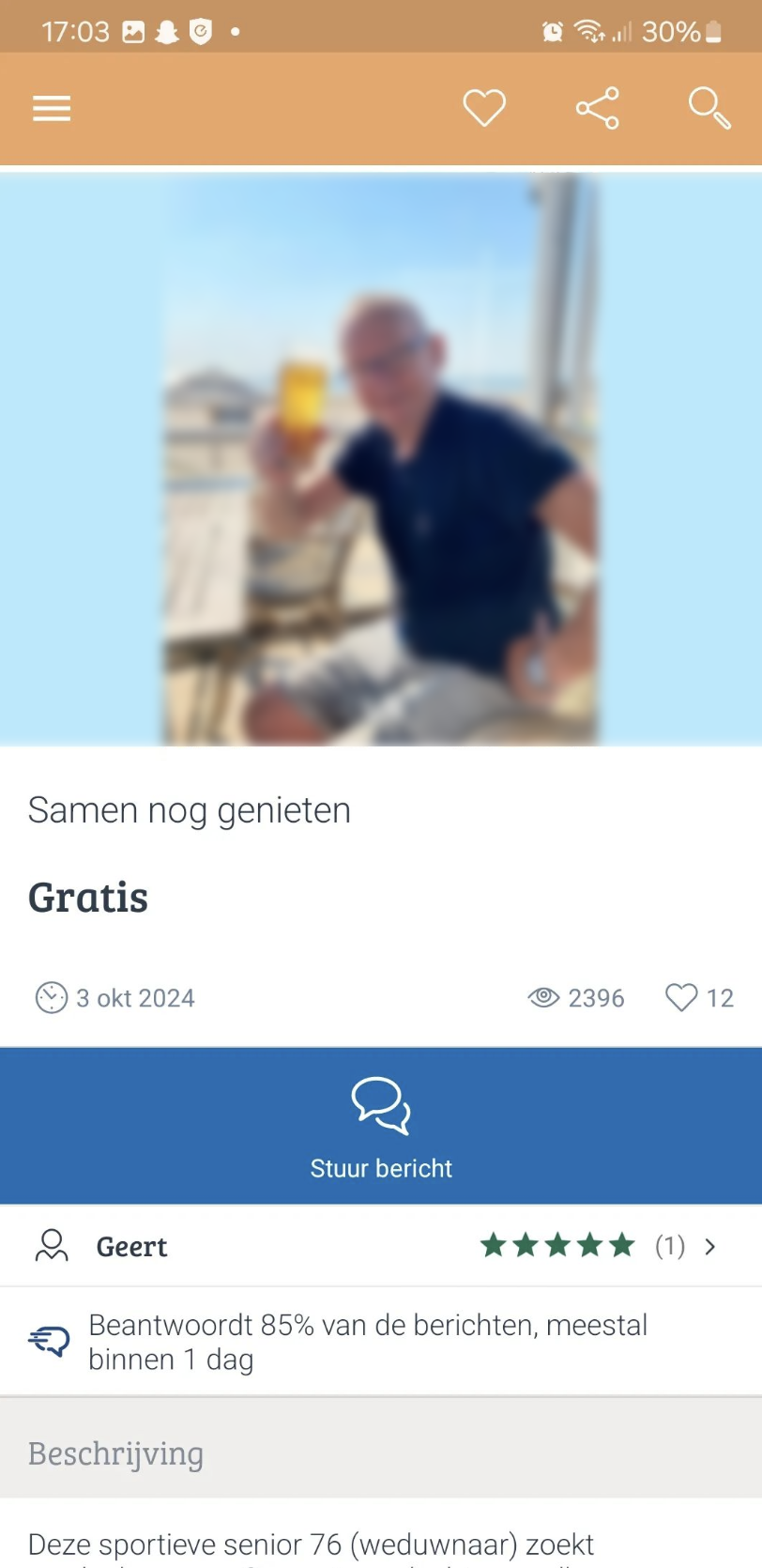The width and height of the screenshot is (762, 1568).
Task: Click the clock icon next to the date
Action: 51,997
